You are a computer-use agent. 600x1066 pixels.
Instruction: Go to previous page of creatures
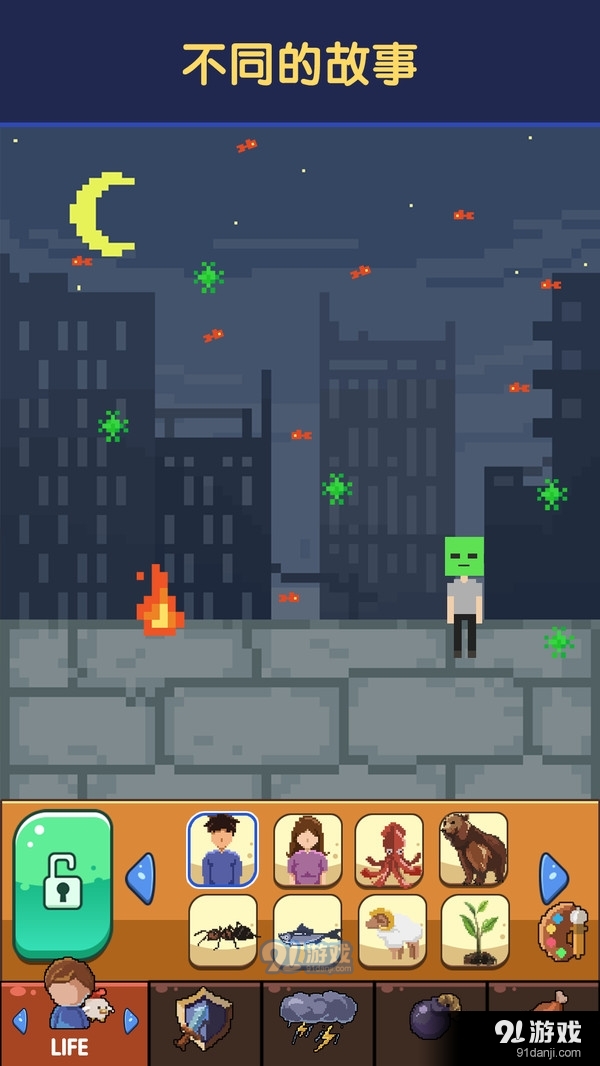pos(141,878)
